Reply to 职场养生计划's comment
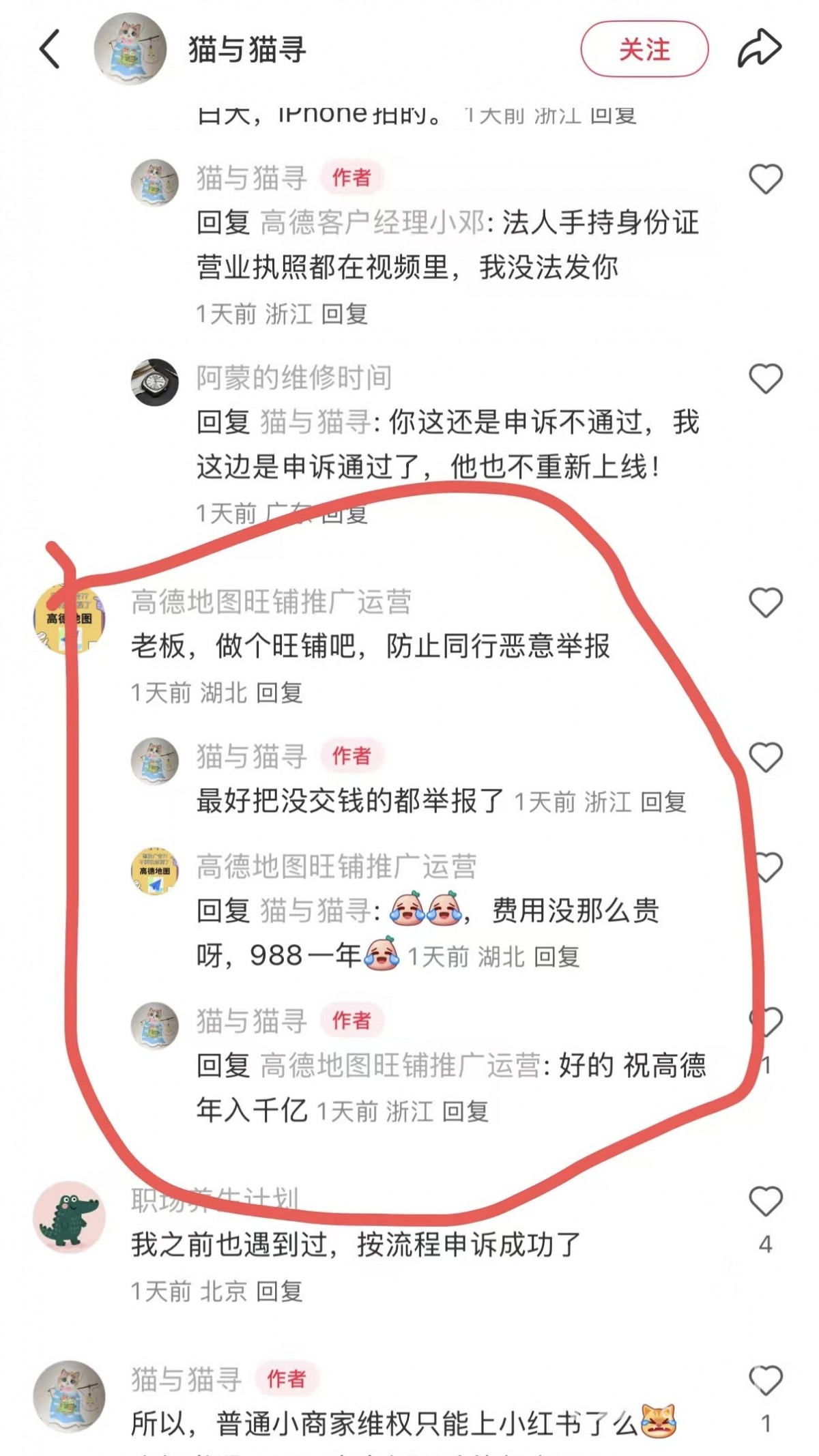The image size is (819, 1456). pyautogui.click(x=279, y=1292)
